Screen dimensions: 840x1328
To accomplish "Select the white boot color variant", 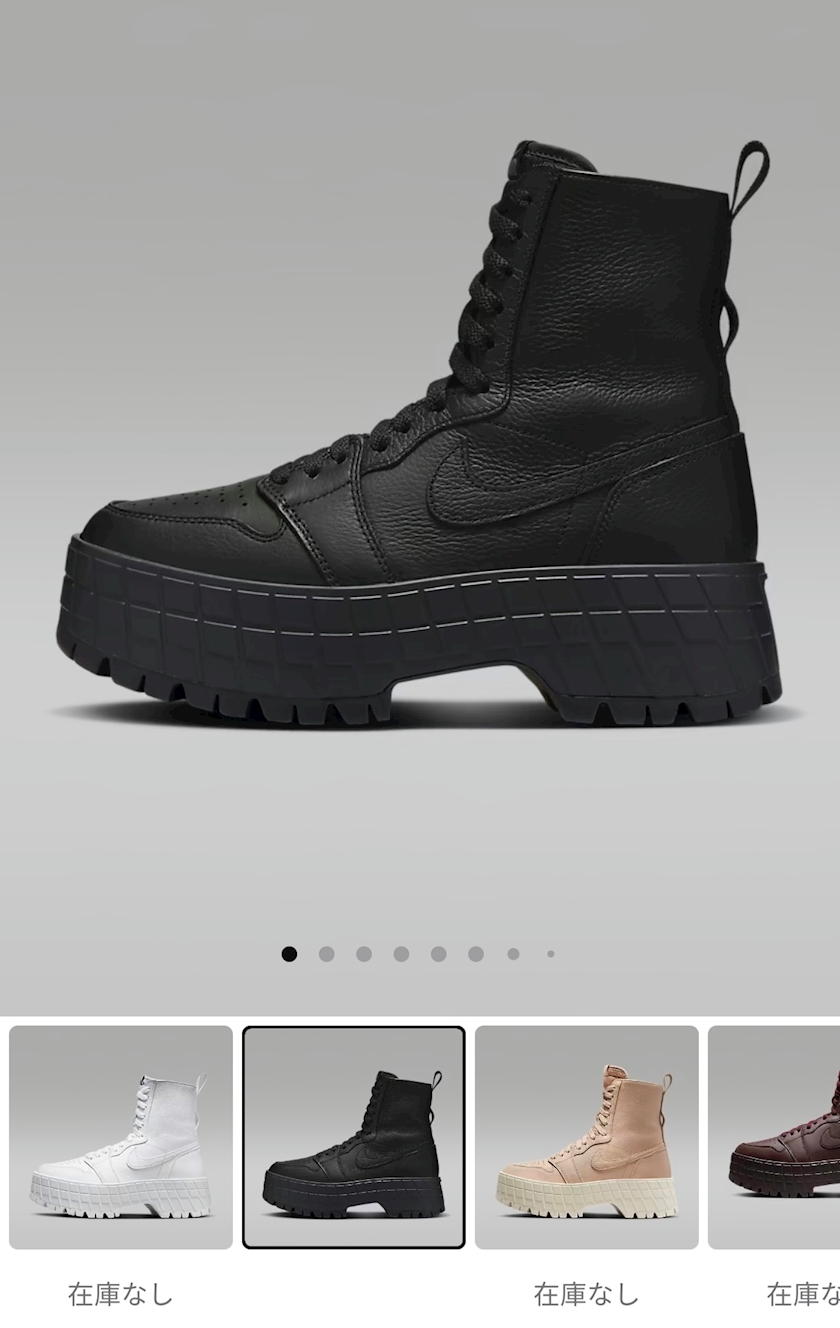I will [121, 1137].
